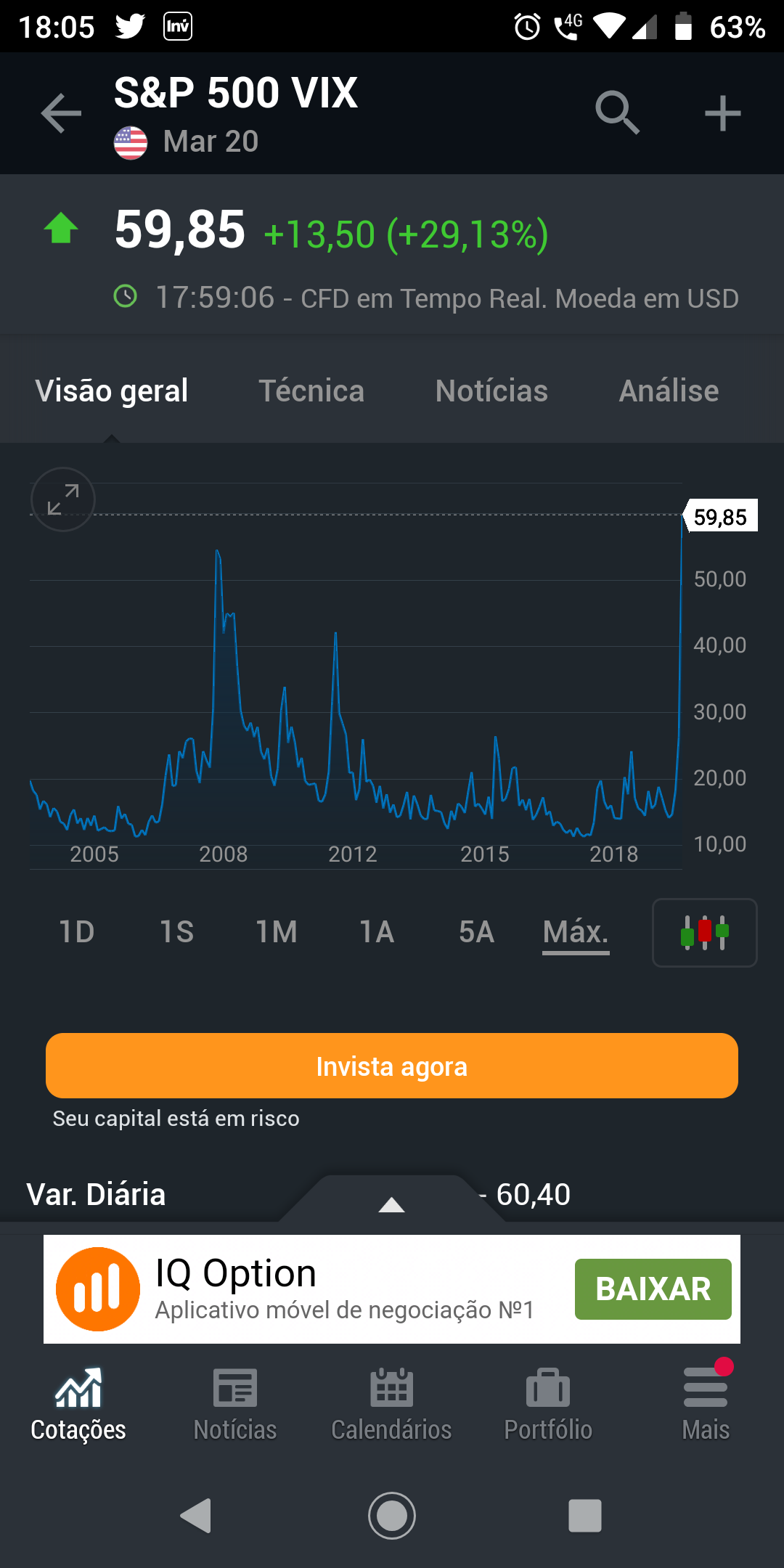
Task: Add S&P 500 VIX with plus icon
Action: tap(722, 114)
